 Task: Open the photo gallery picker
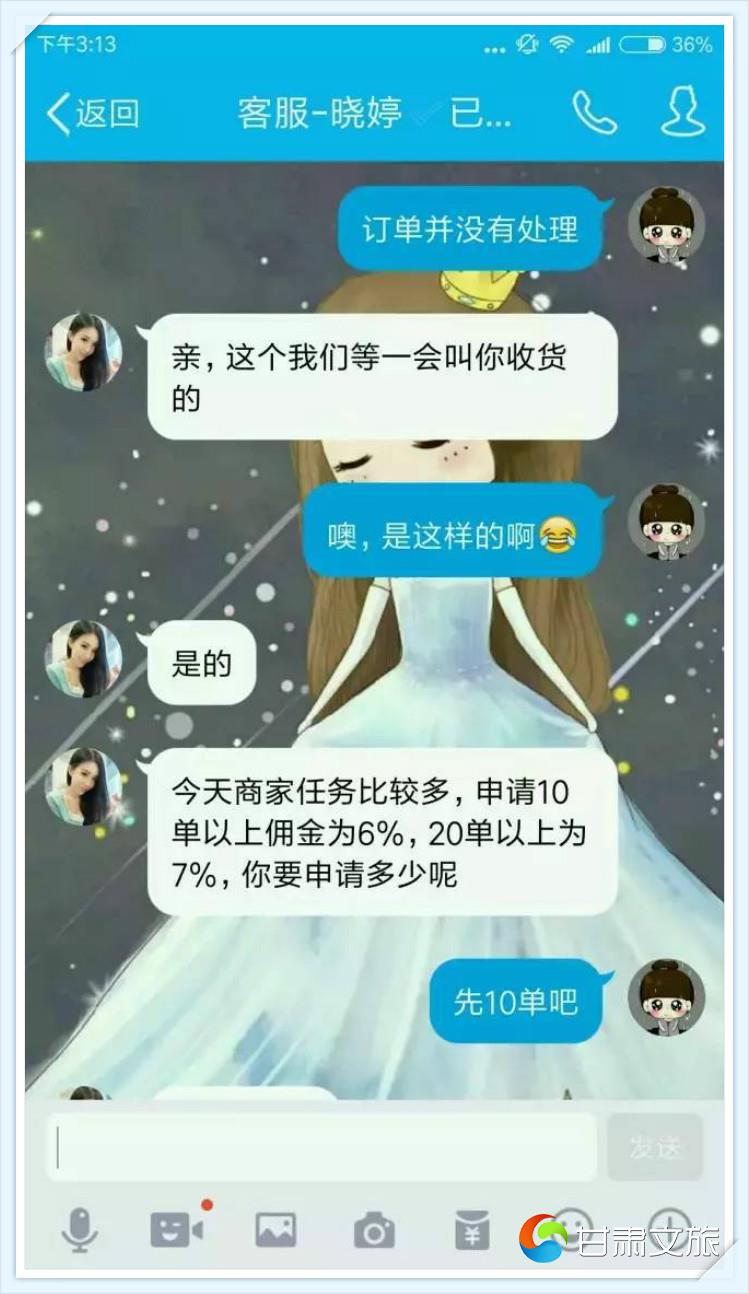pyautogui.click(x=276, y=1230)
